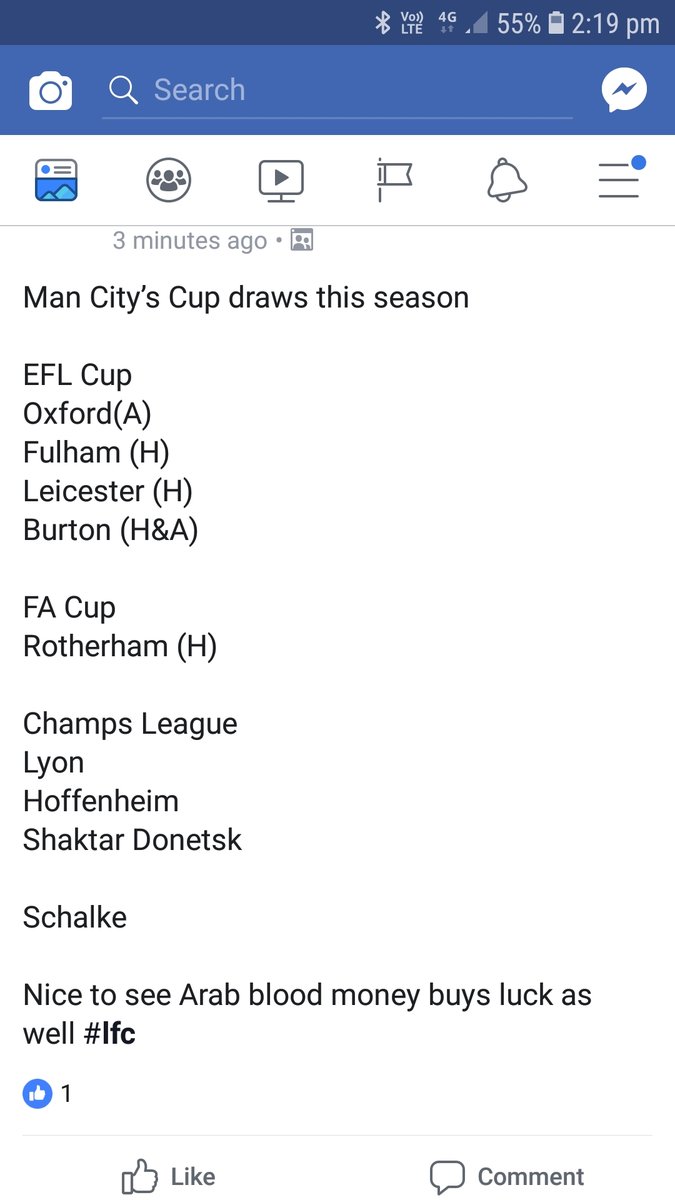
Task: Open the hamburger menu tab
Action: (x=620, y=179)
